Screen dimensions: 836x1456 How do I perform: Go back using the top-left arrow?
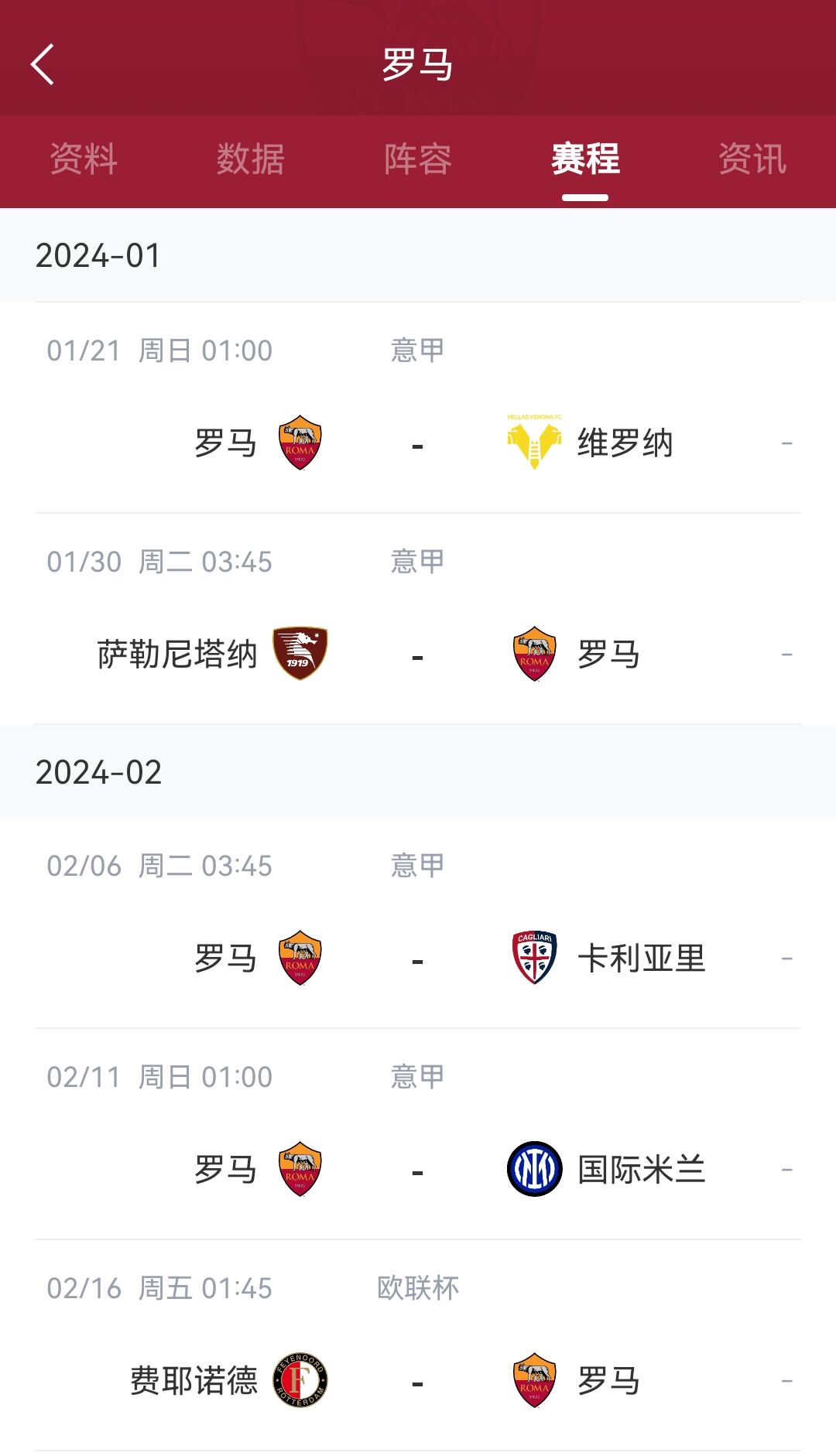42,64
